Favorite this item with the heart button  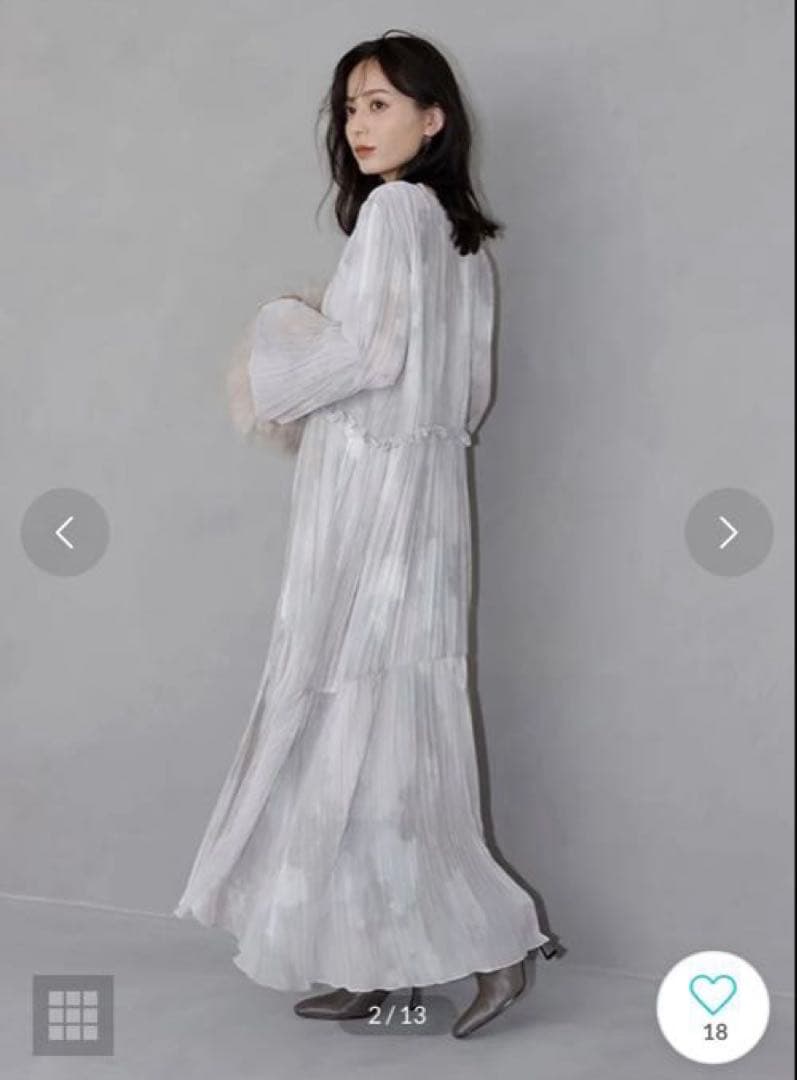pos(713,1005)
